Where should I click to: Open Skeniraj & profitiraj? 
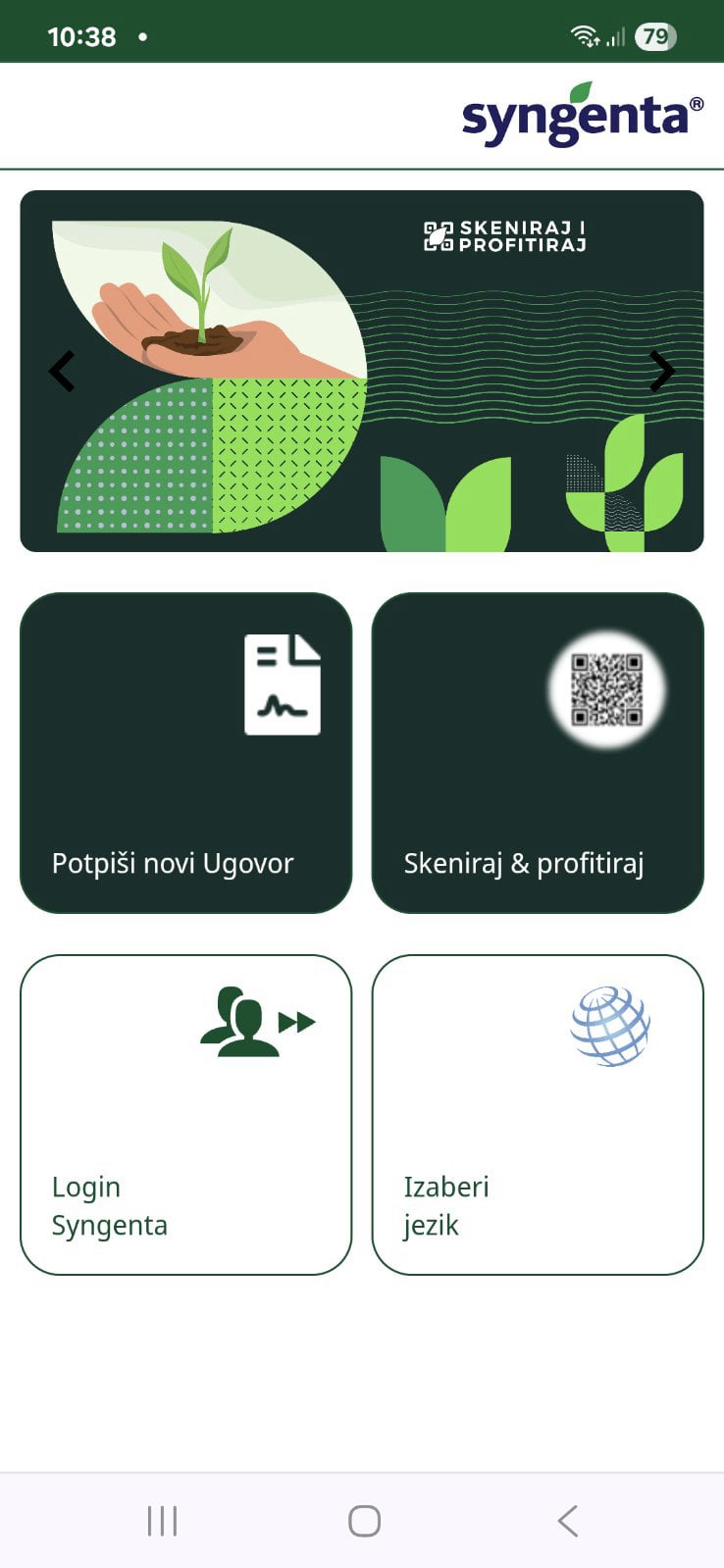538,752
